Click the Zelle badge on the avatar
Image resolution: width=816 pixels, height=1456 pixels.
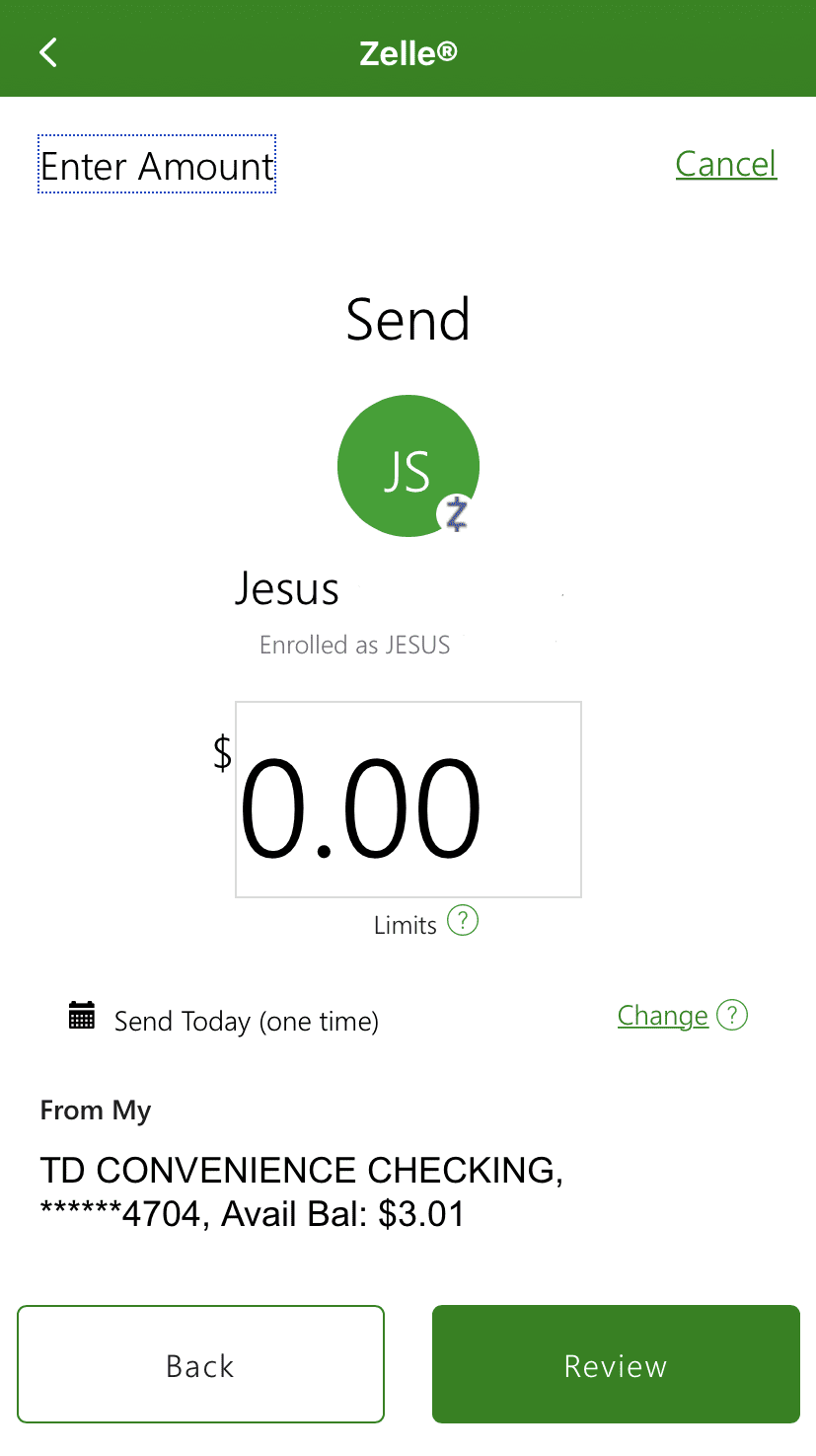pos(455,514)
